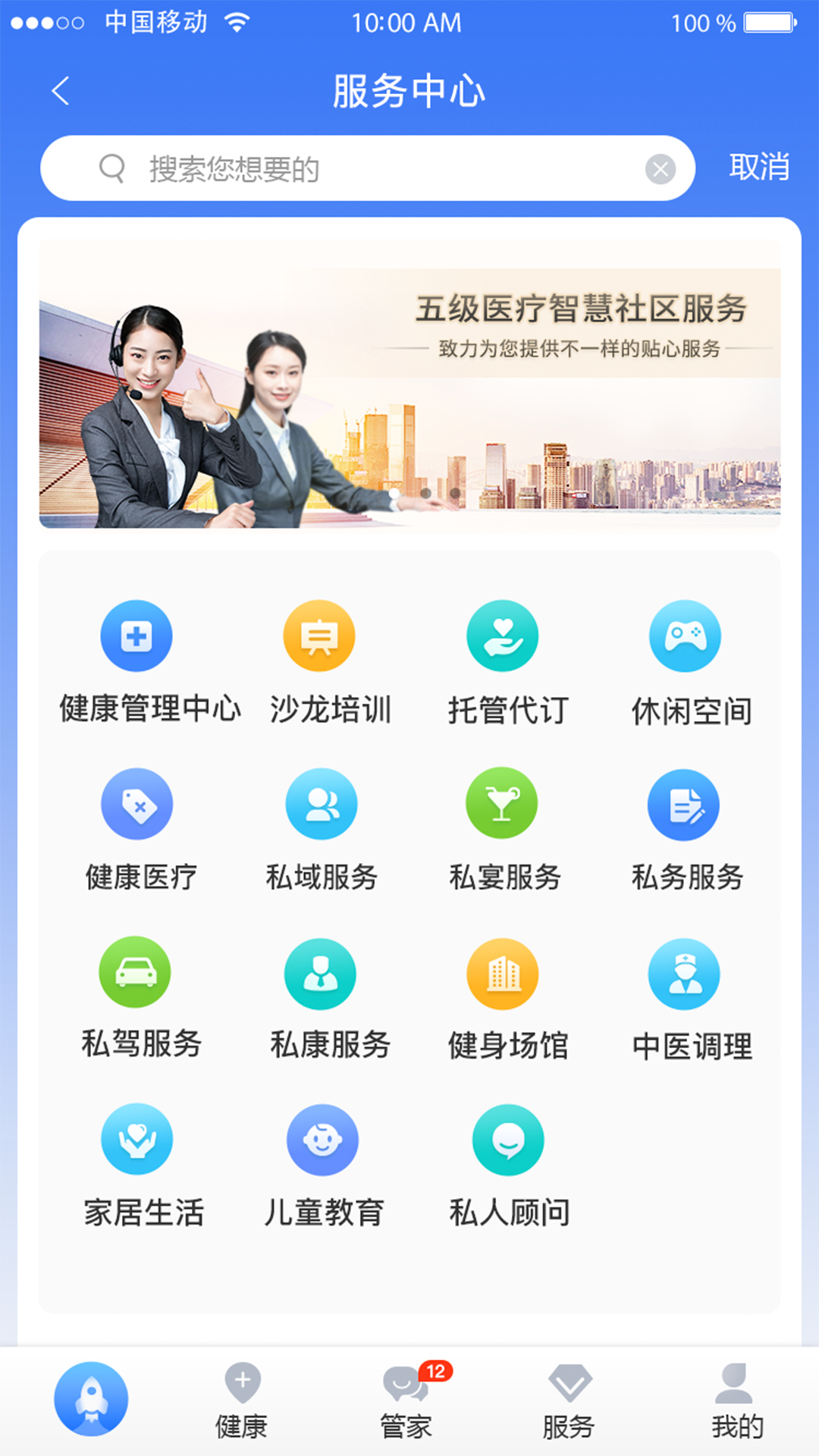Tap the second carousel indicator dot

(x=425, y=493)
